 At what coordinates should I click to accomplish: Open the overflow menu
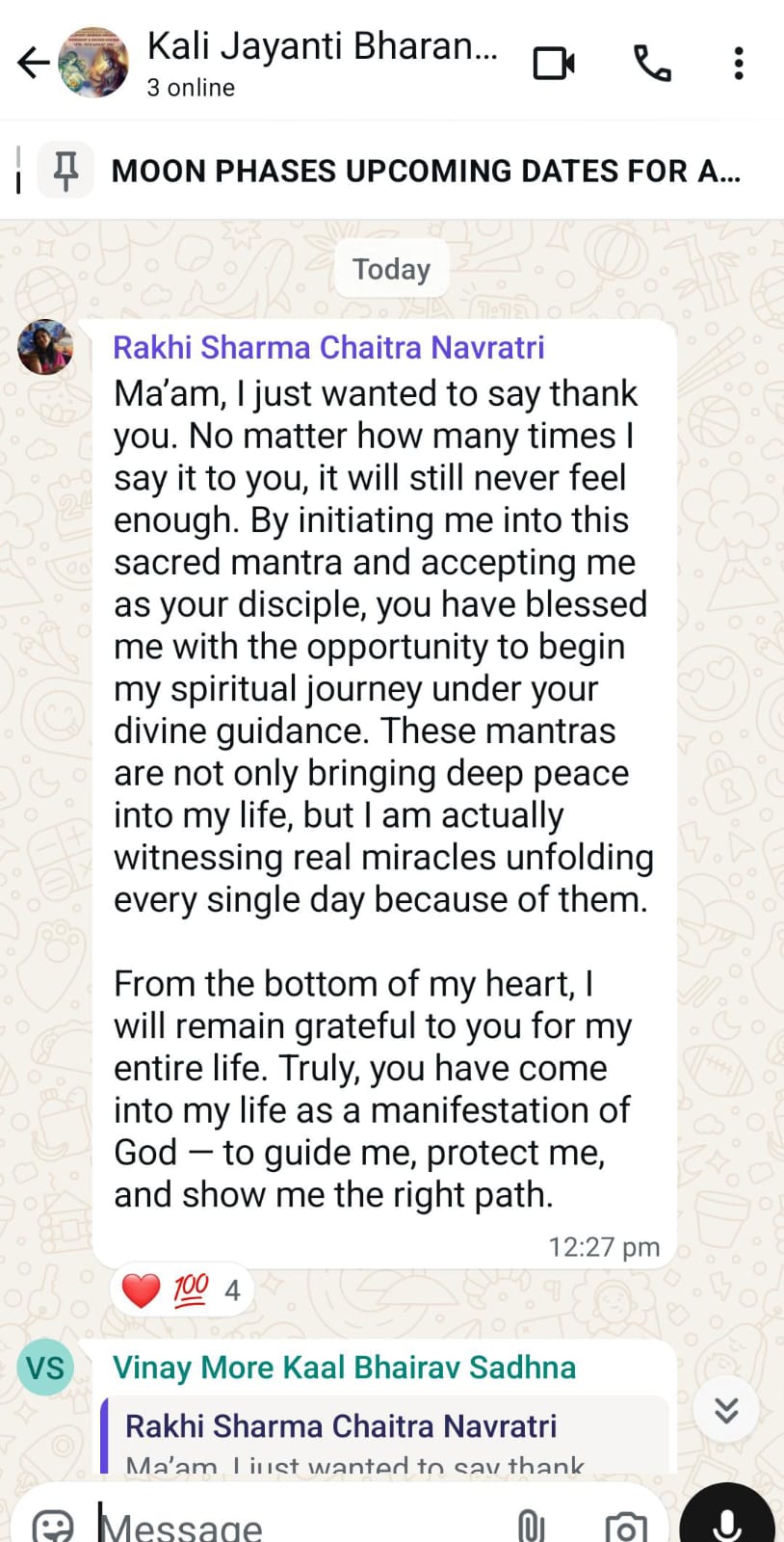click(739, 64)
